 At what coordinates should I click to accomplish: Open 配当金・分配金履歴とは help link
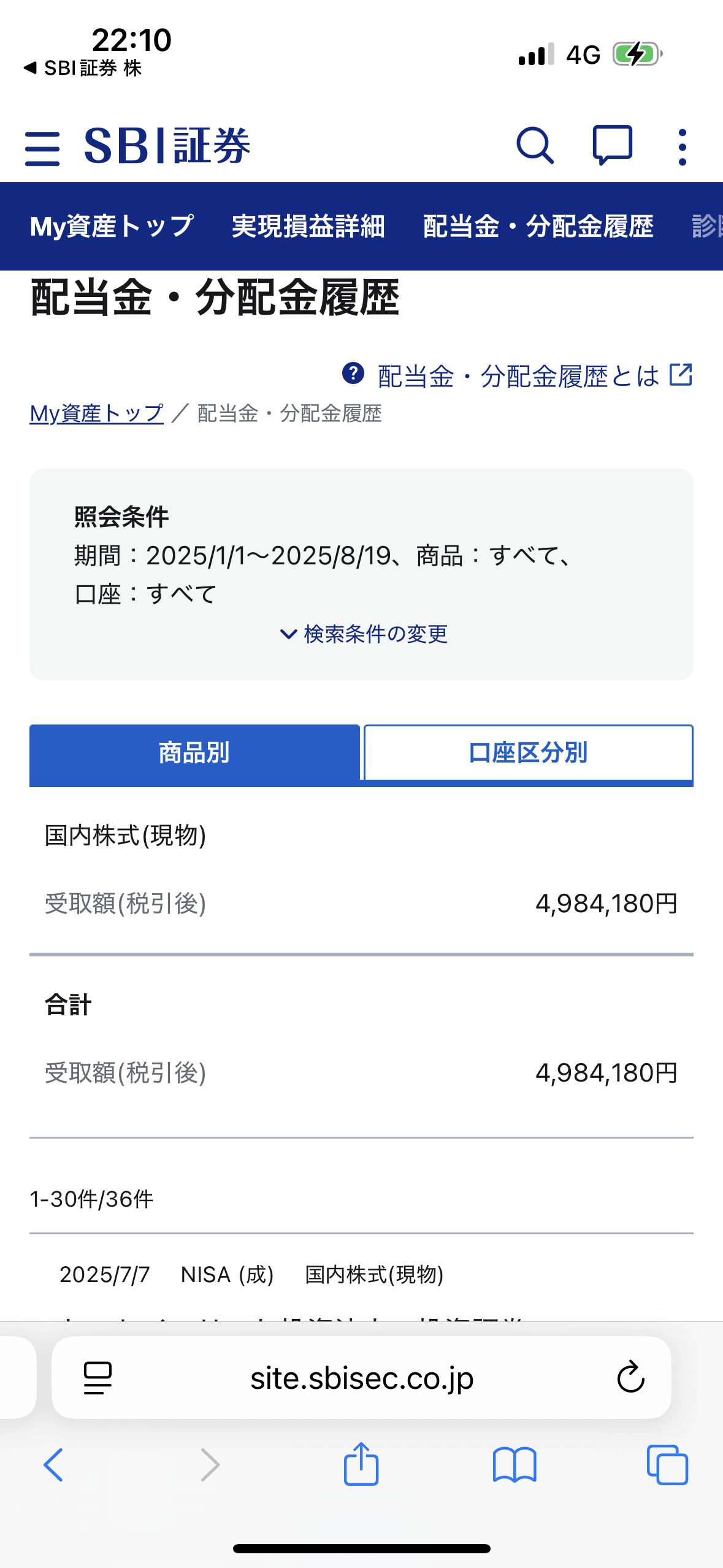click(518, 375)
